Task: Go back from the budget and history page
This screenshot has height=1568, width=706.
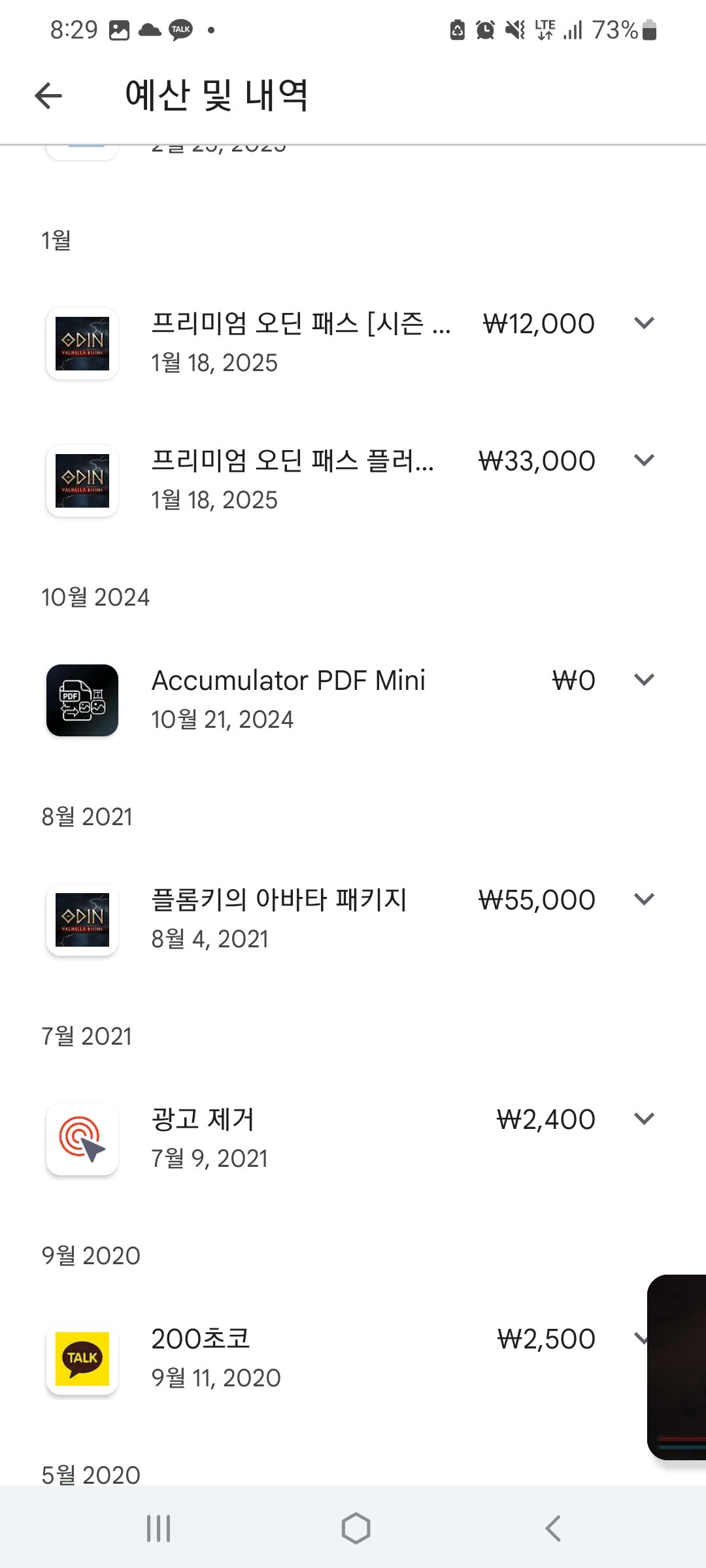Action: coord(48,96)
